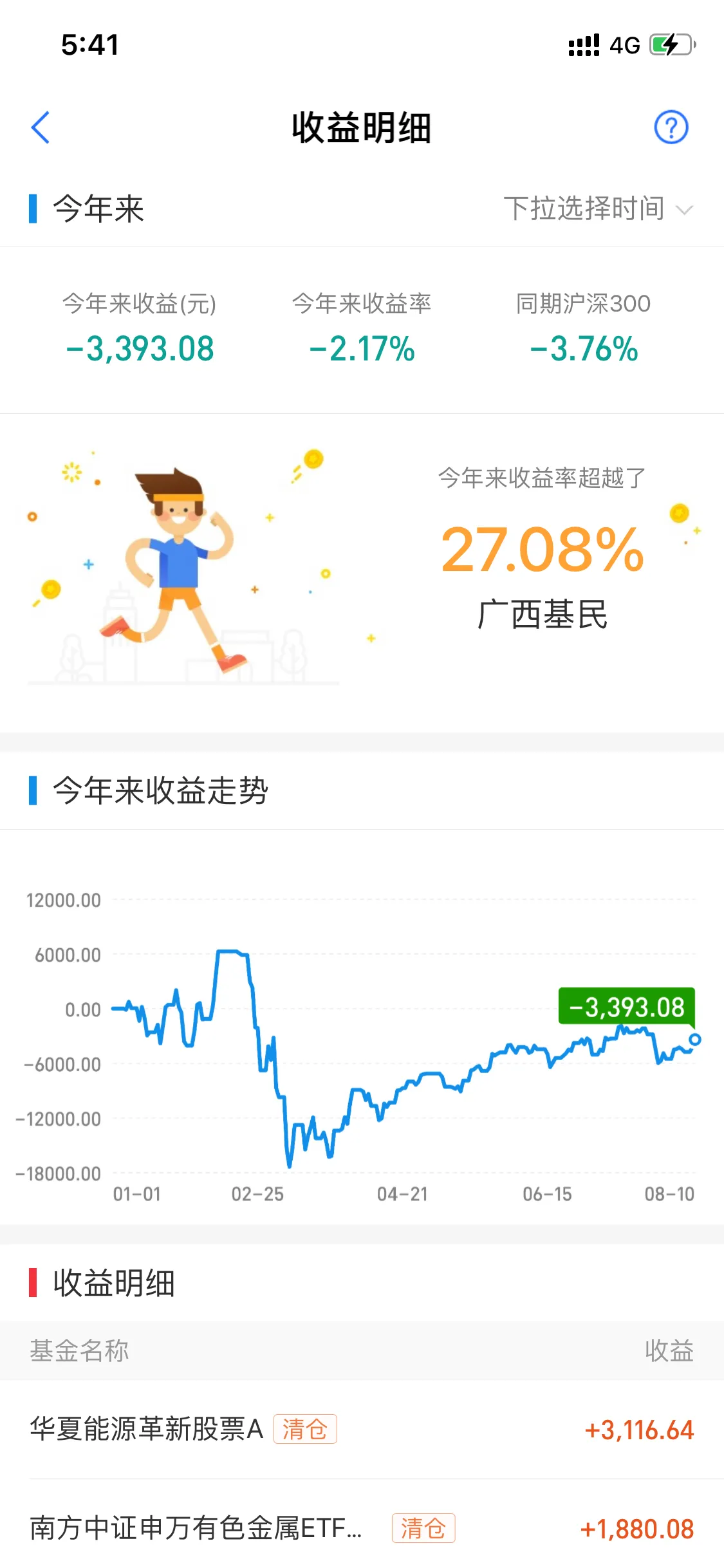The width and height of the screenshot is (724, 1568).
Task: Open the help question mark icon
Action: click(x=671, y=127)
